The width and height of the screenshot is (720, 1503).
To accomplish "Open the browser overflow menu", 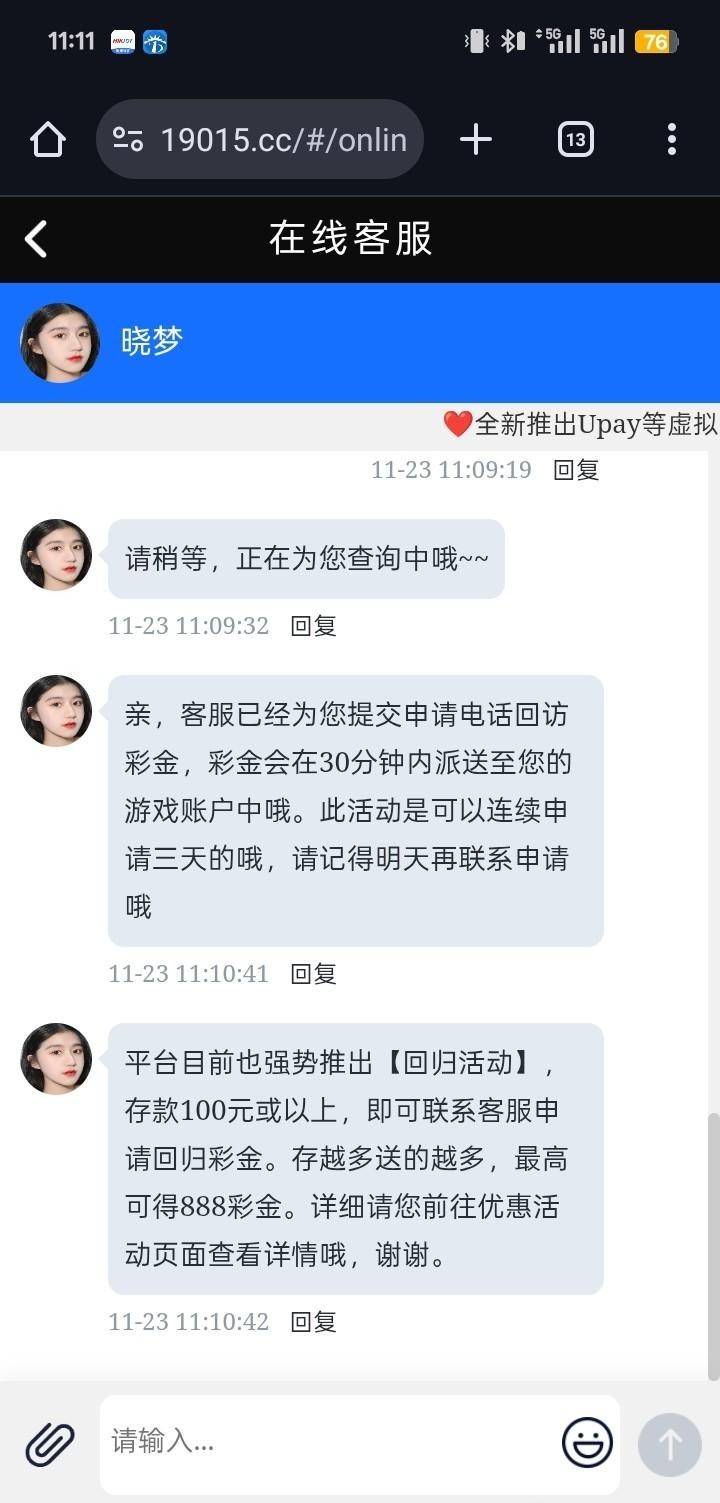I will click(x=671, y=139).
